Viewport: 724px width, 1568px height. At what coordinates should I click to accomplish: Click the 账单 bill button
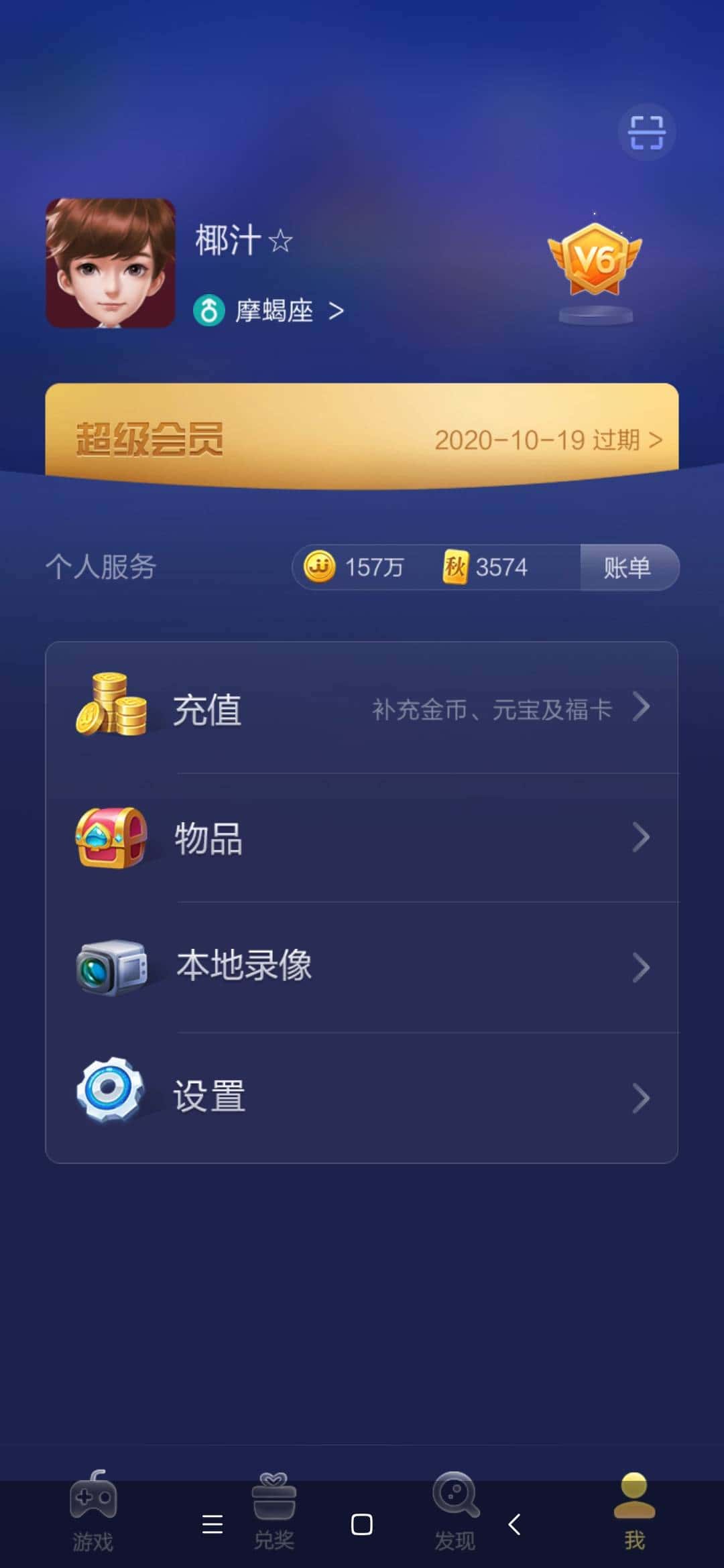point(627,568)
